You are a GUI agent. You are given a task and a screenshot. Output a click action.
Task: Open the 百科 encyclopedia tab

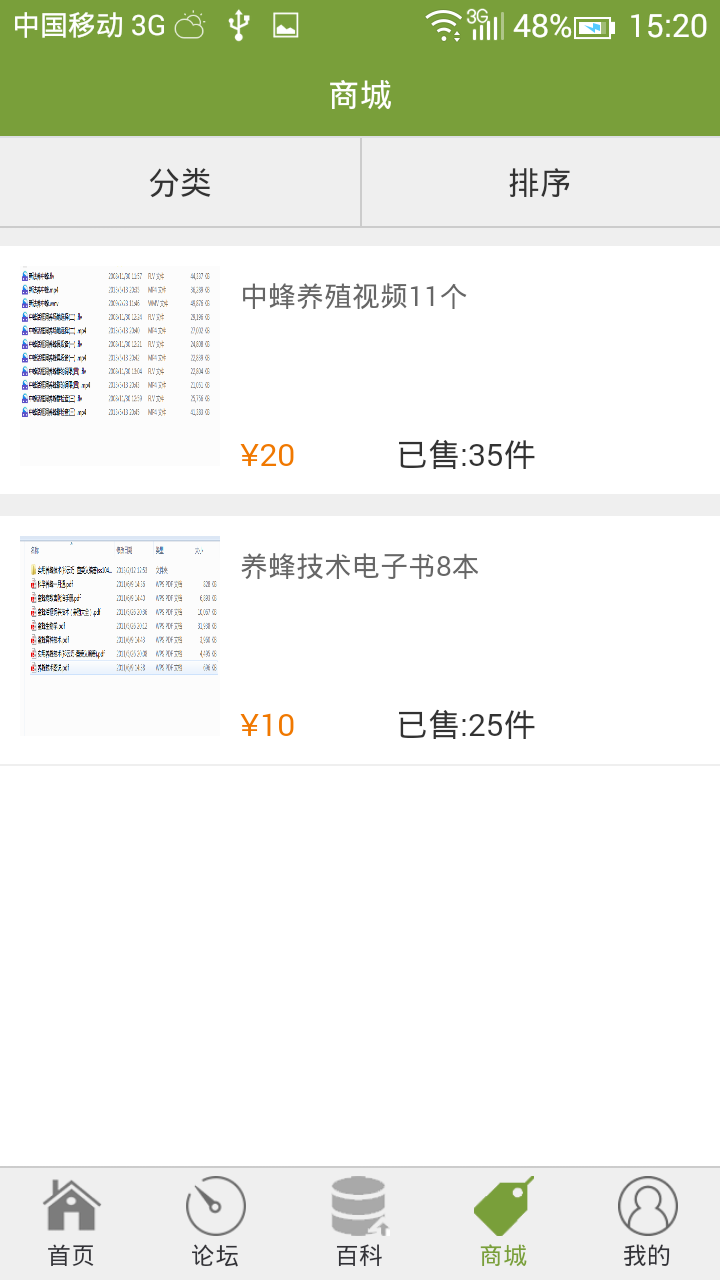[360, 1223]
